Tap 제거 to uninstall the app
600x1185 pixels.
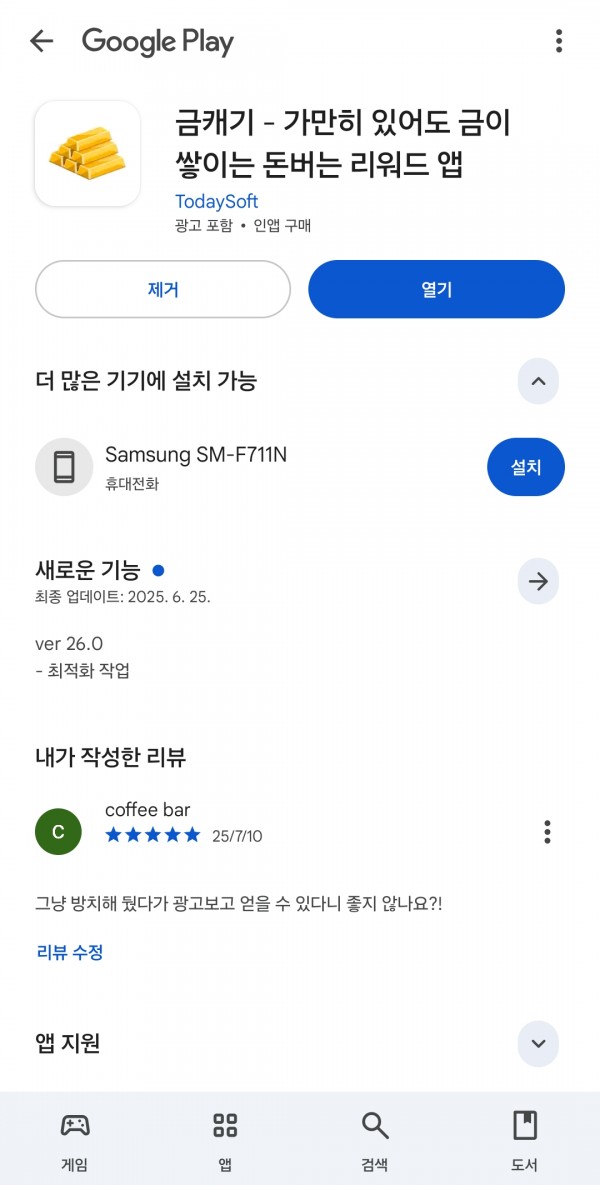[163, 290]
